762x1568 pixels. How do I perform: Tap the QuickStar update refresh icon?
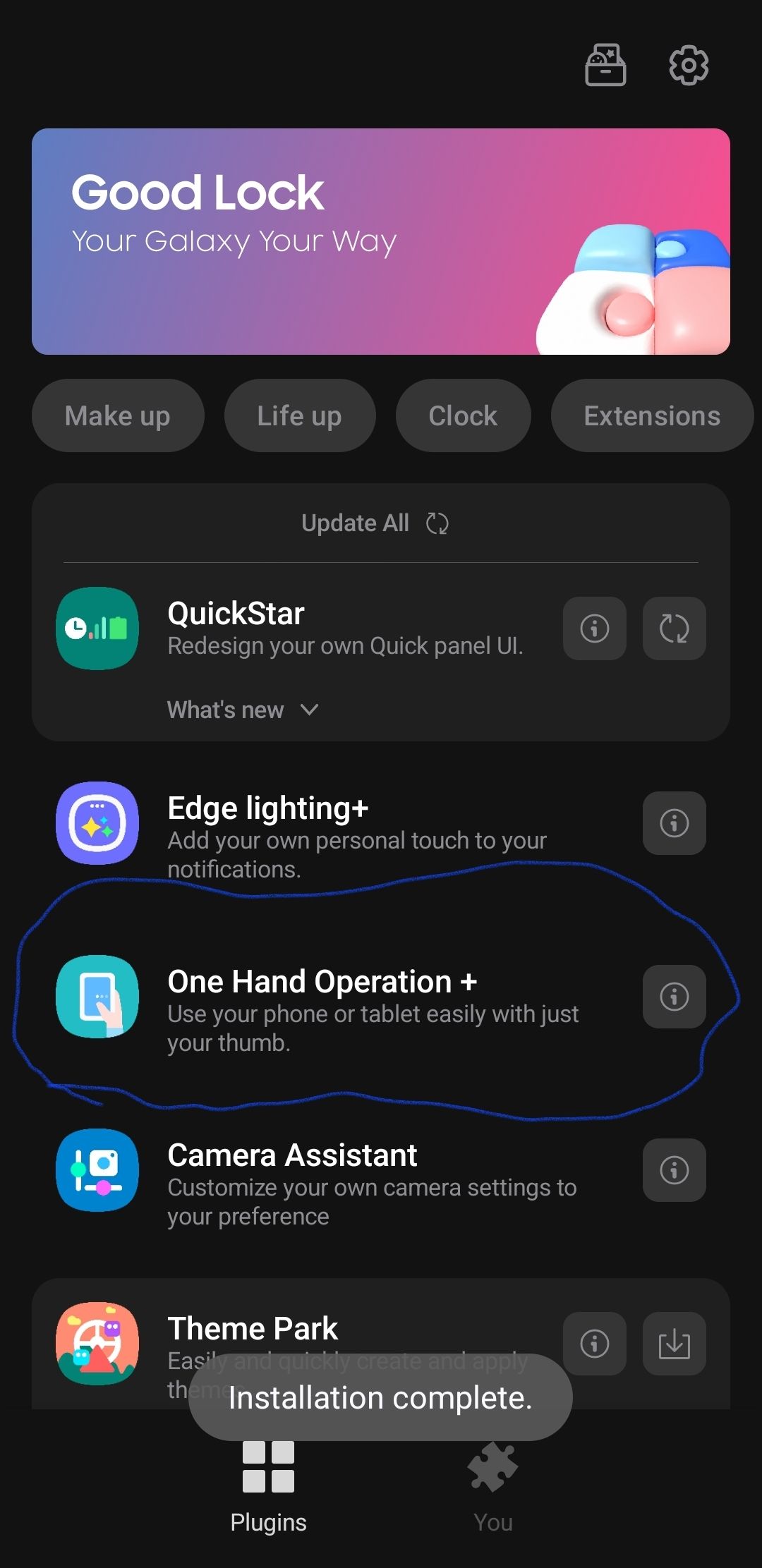tap(673, 628)
